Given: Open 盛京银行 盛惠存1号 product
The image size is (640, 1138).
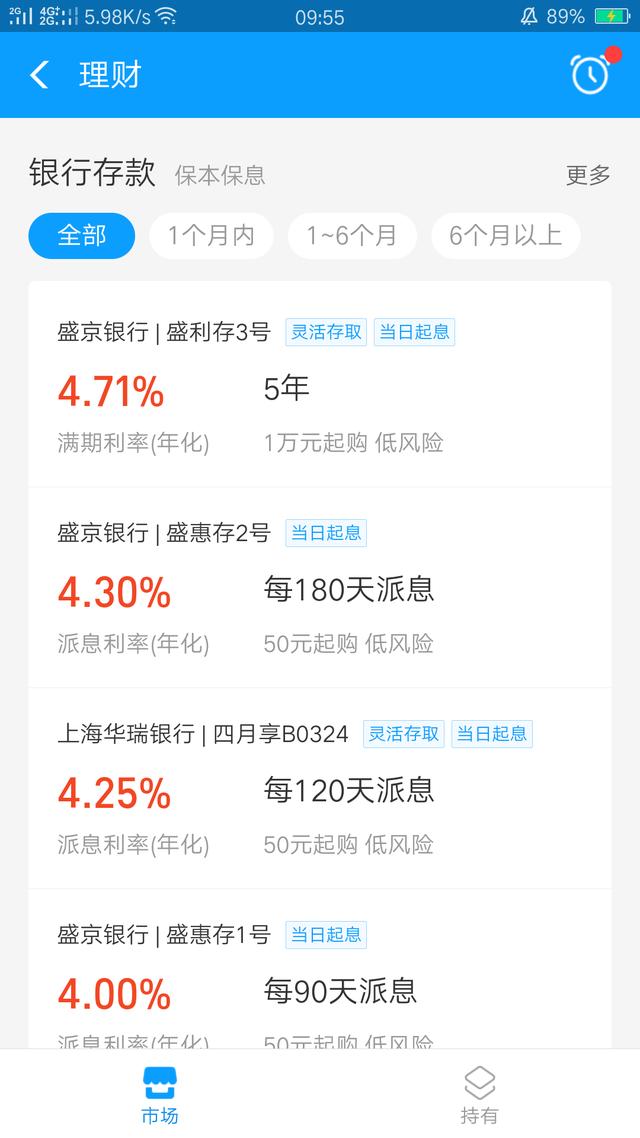Looking at the screenshot, I should tap(320, 969).
